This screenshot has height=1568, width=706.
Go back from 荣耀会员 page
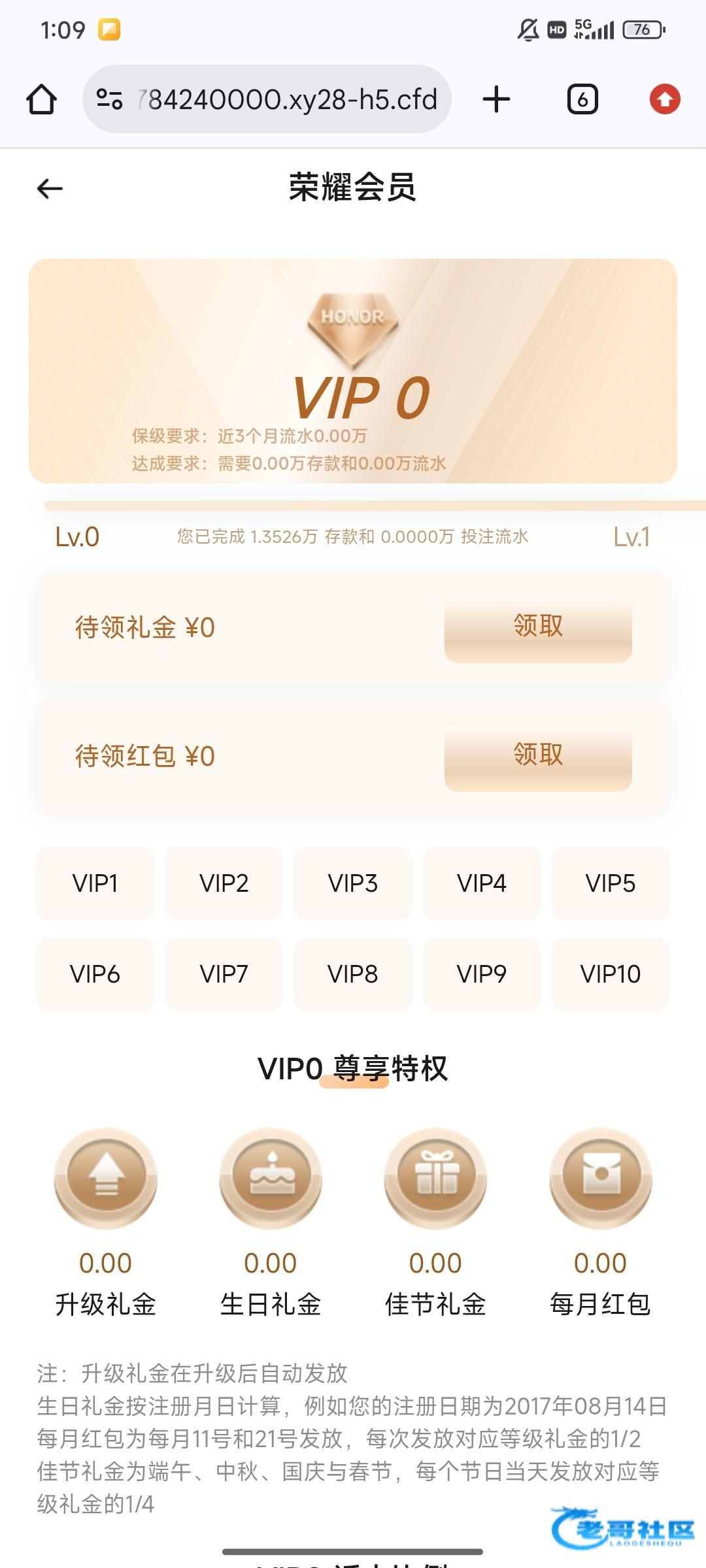[50, 189]
